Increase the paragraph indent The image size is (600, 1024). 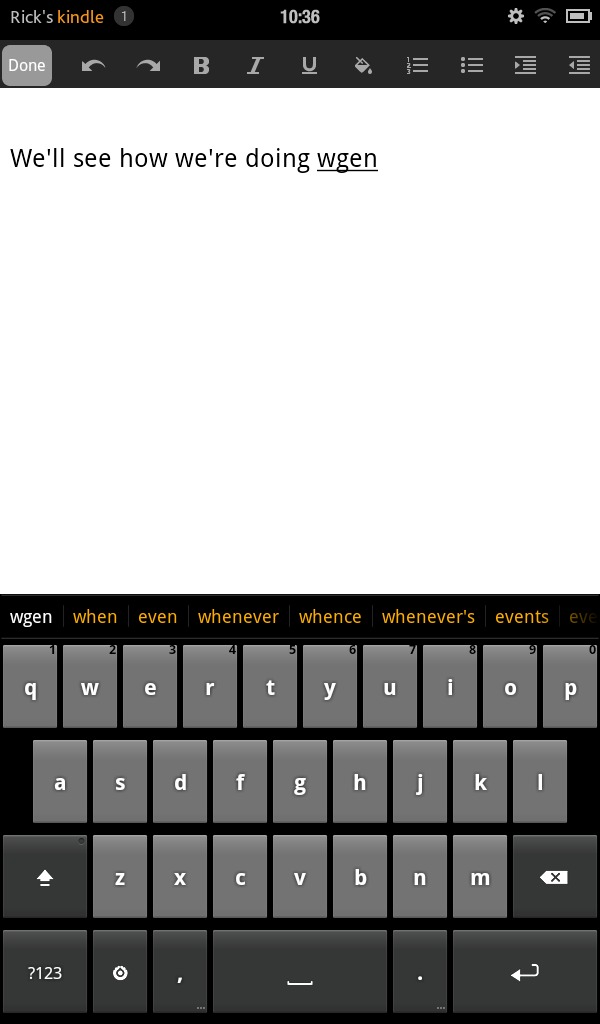[x=525, y=65]
